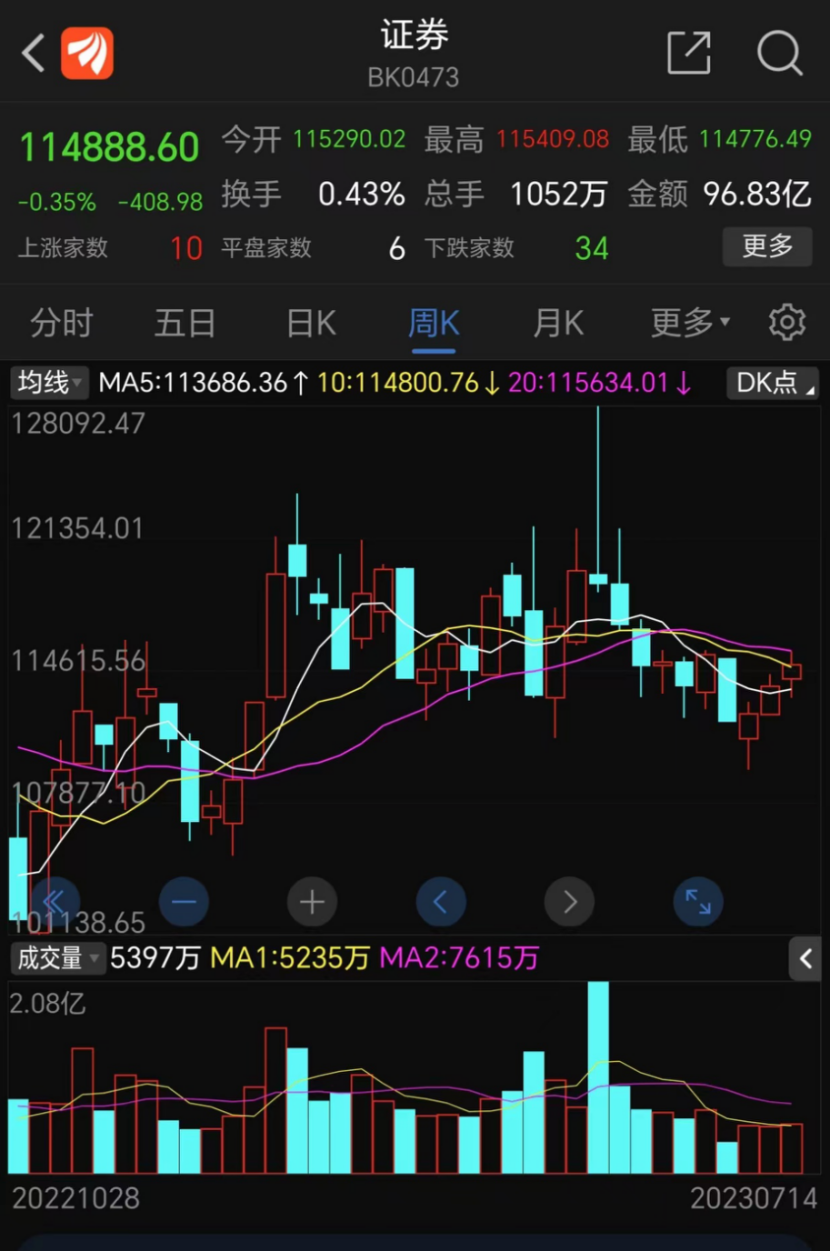Tap the 更多 button for more stats
The image size is (830, 1251).
(x=767, y=246)
